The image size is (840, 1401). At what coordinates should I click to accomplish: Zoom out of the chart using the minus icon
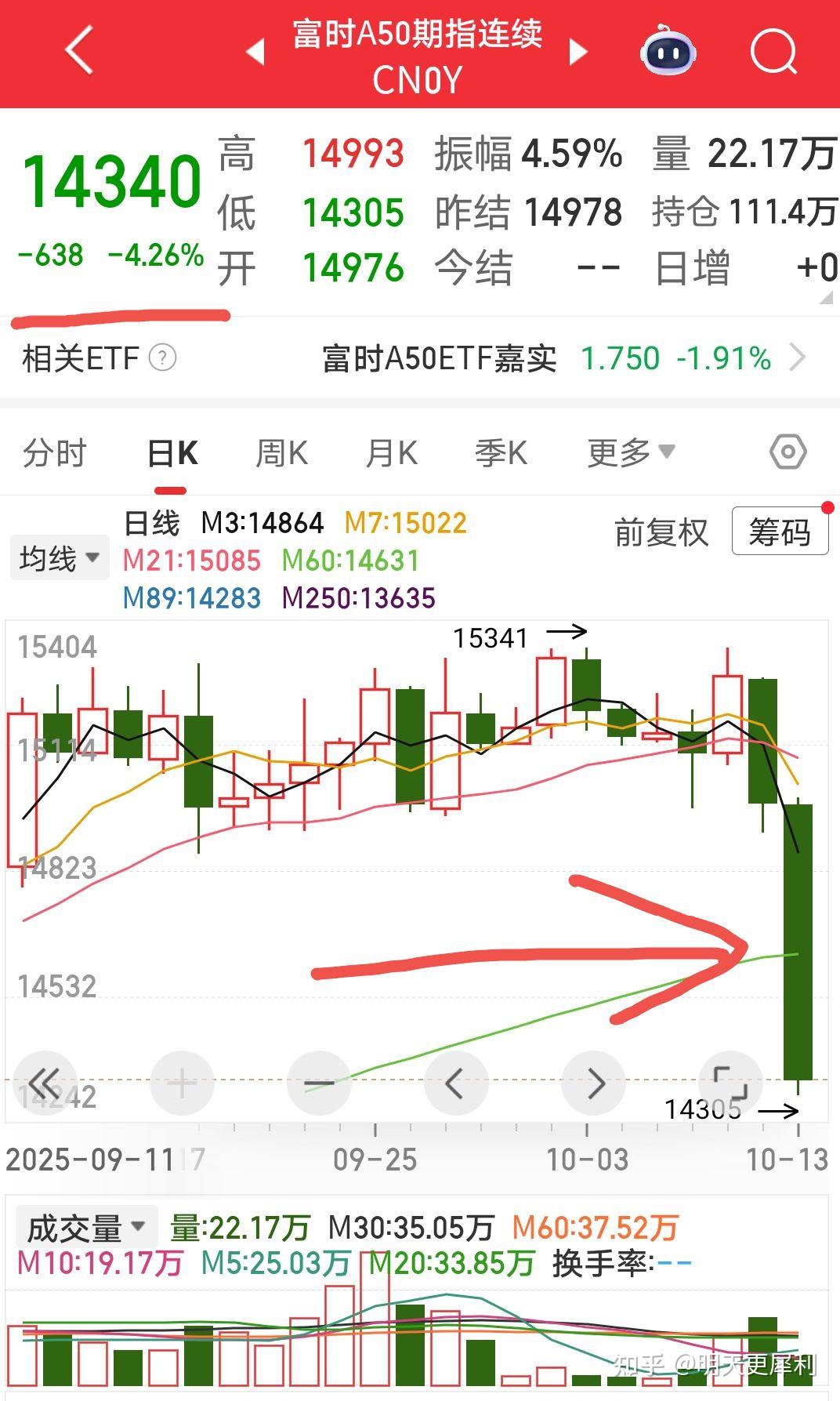click(319, 1083)
